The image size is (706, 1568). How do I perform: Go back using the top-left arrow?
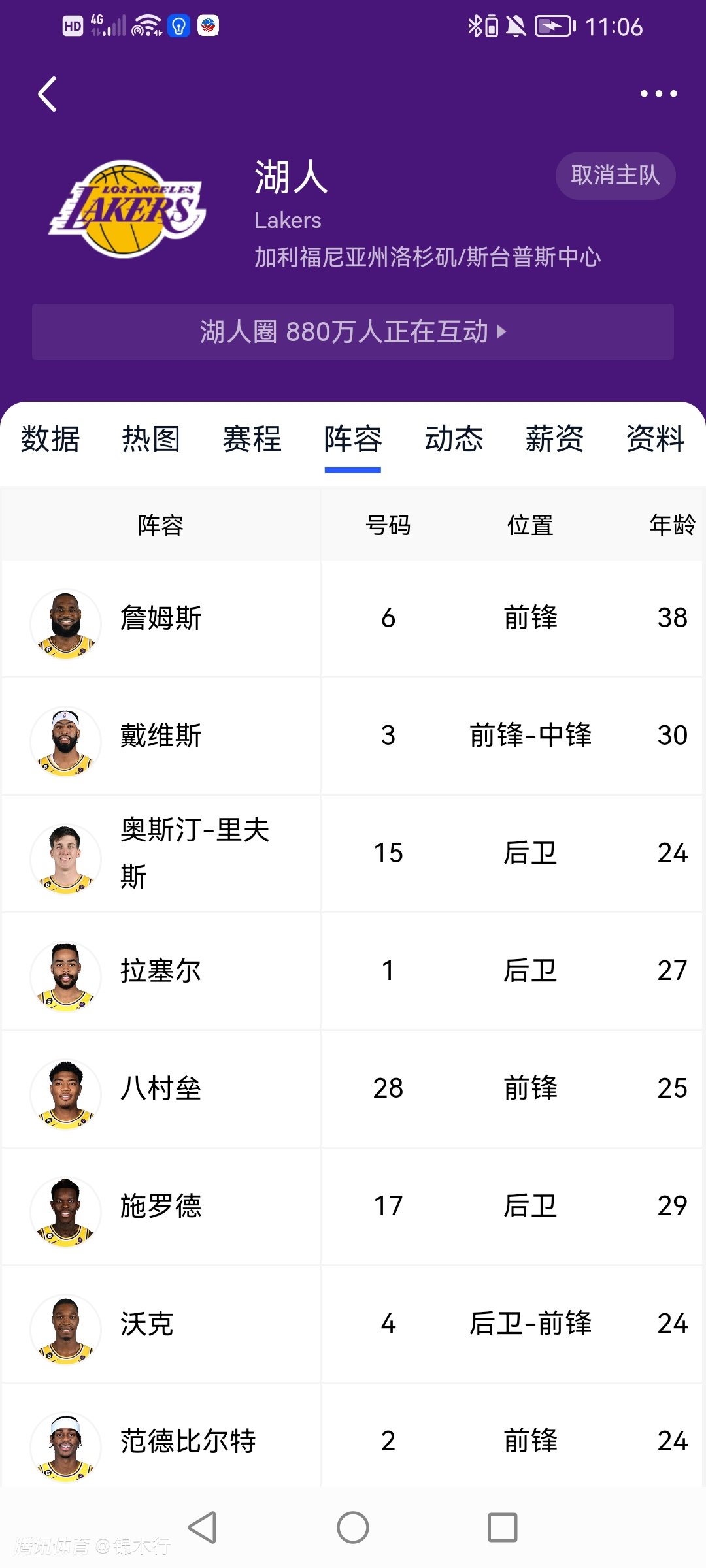click(47, 95)
